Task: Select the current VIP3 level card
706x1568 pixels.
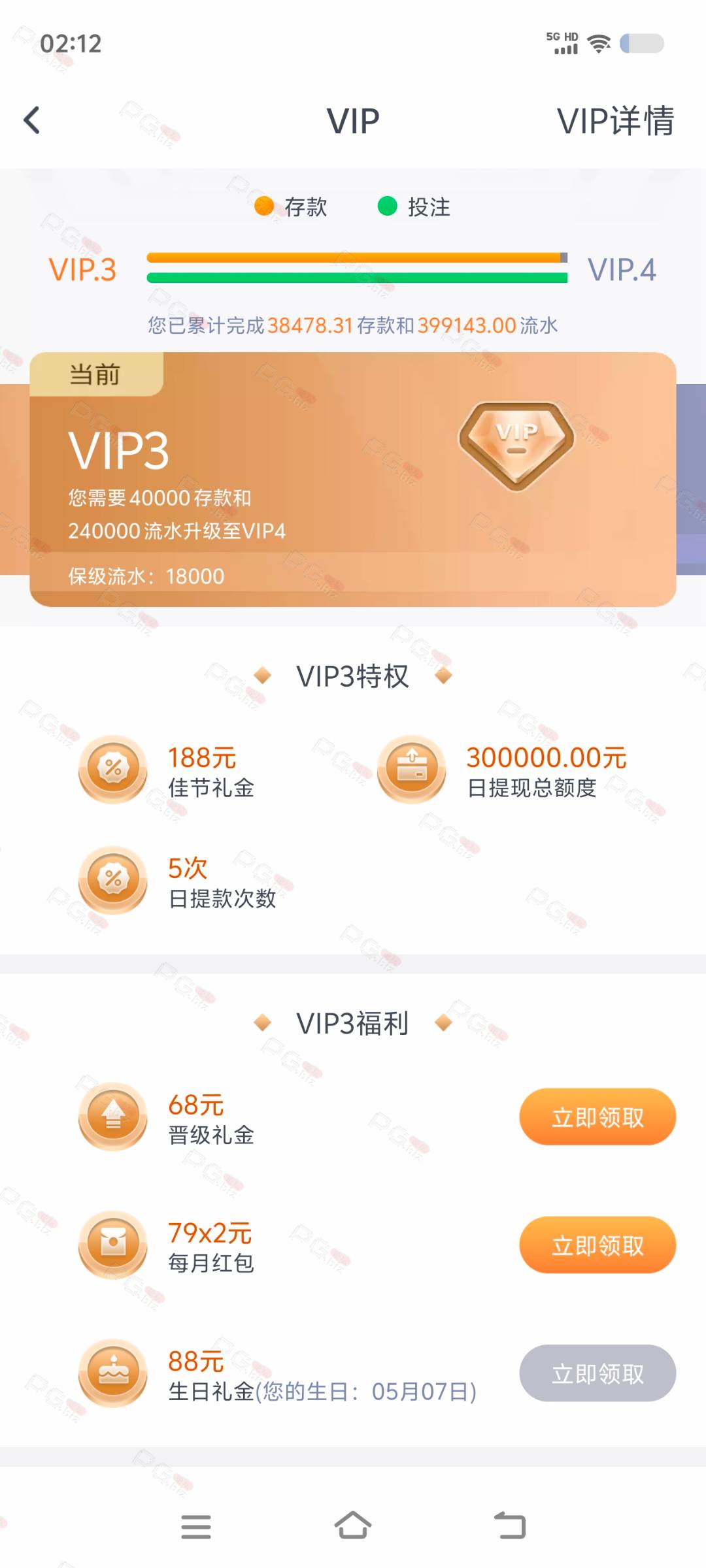Action: pyautogui.click(x=353, y=480)
